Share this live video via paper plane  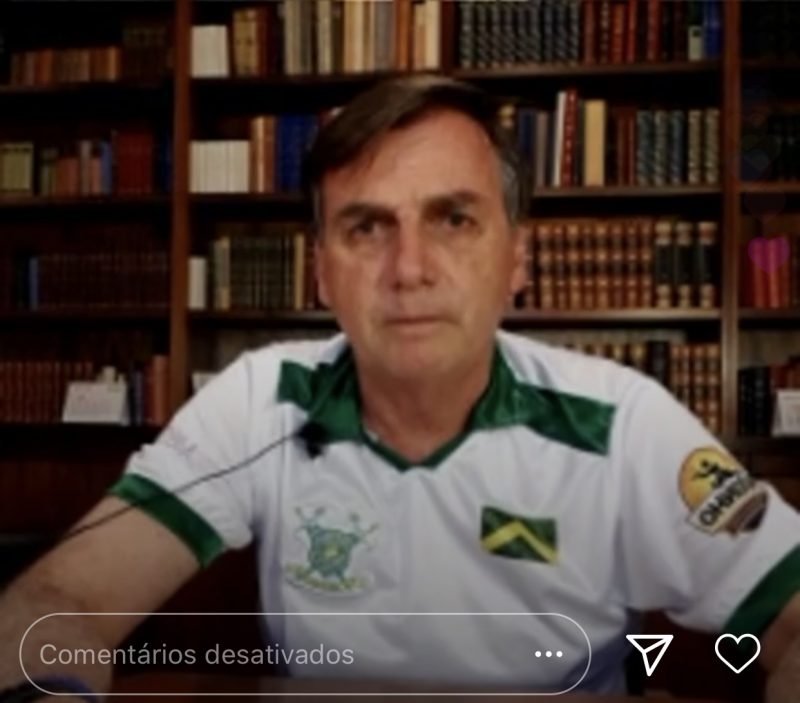coord(649,654)
